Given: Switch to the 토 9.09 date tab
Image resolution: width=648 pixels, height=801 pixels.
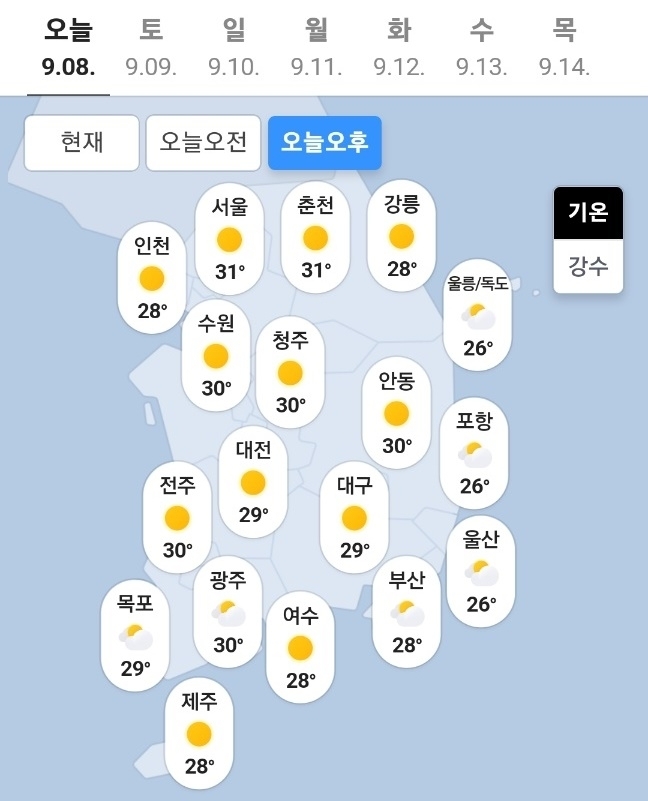Looking at the screenshot, I should pos(151,48).
